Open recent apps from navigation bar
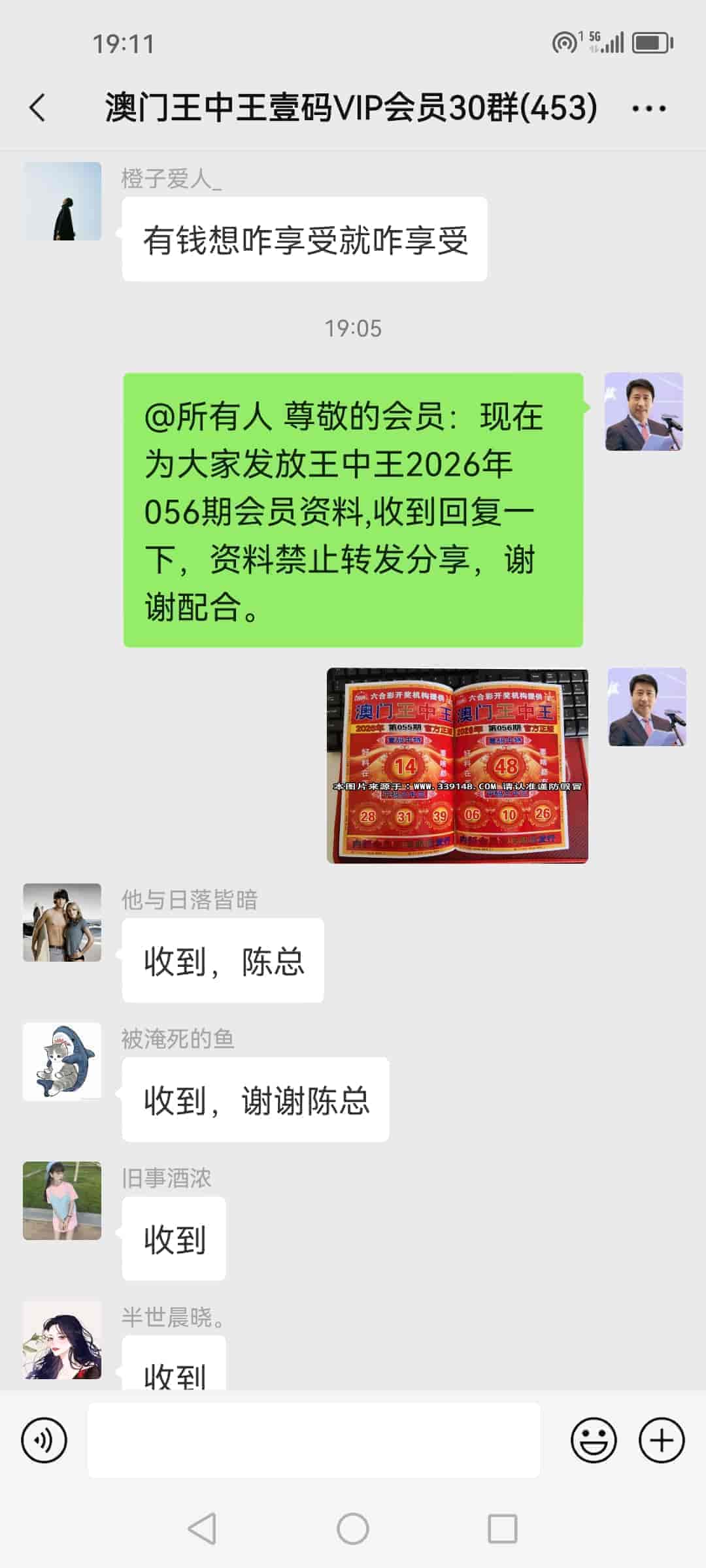The width and height of the screenshot is (706, 1568). click(502, 1529)
